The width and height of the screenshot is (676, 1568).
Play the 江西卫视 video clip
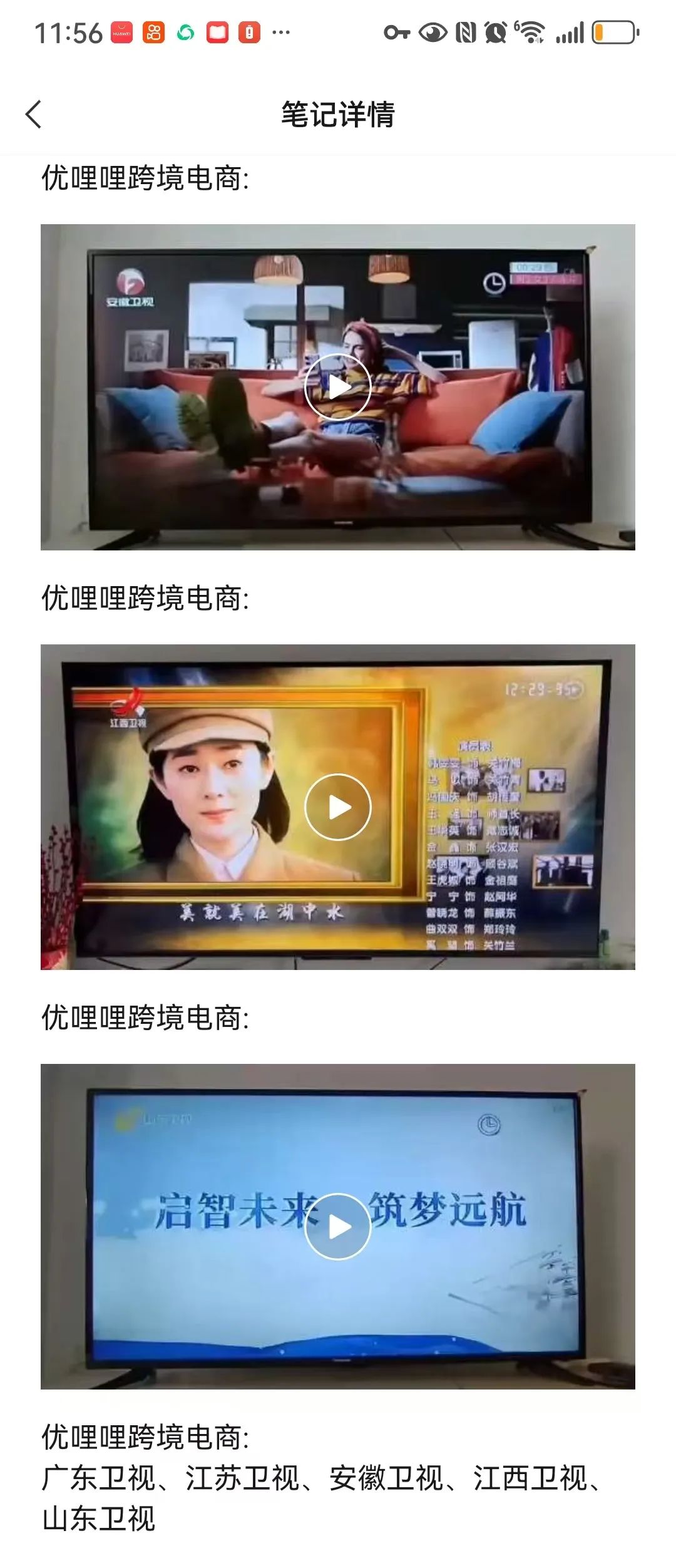pyautogui.click(x=338, y=807)
